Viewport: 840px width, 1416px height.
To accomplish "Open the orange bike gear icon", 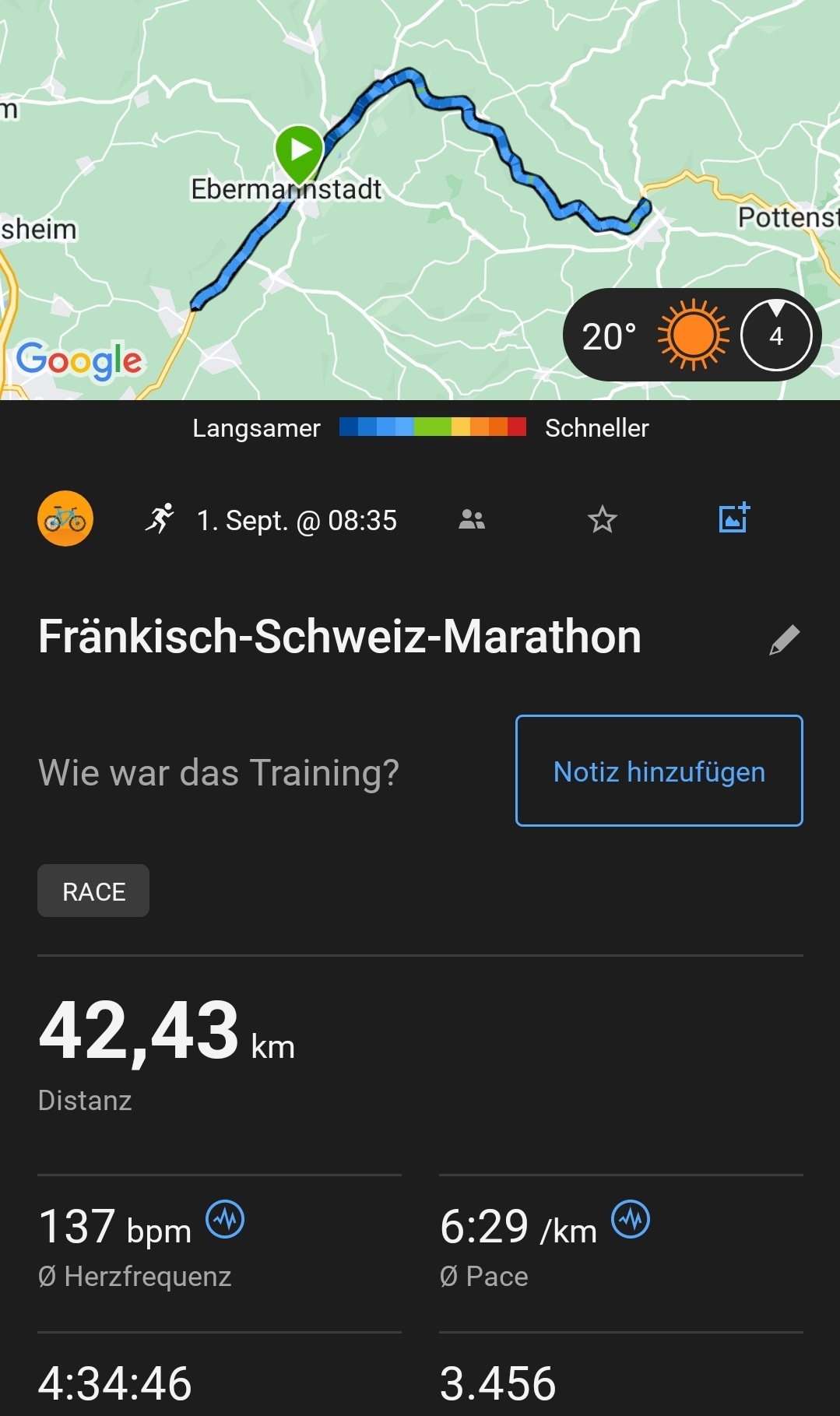I will (65, 518).
